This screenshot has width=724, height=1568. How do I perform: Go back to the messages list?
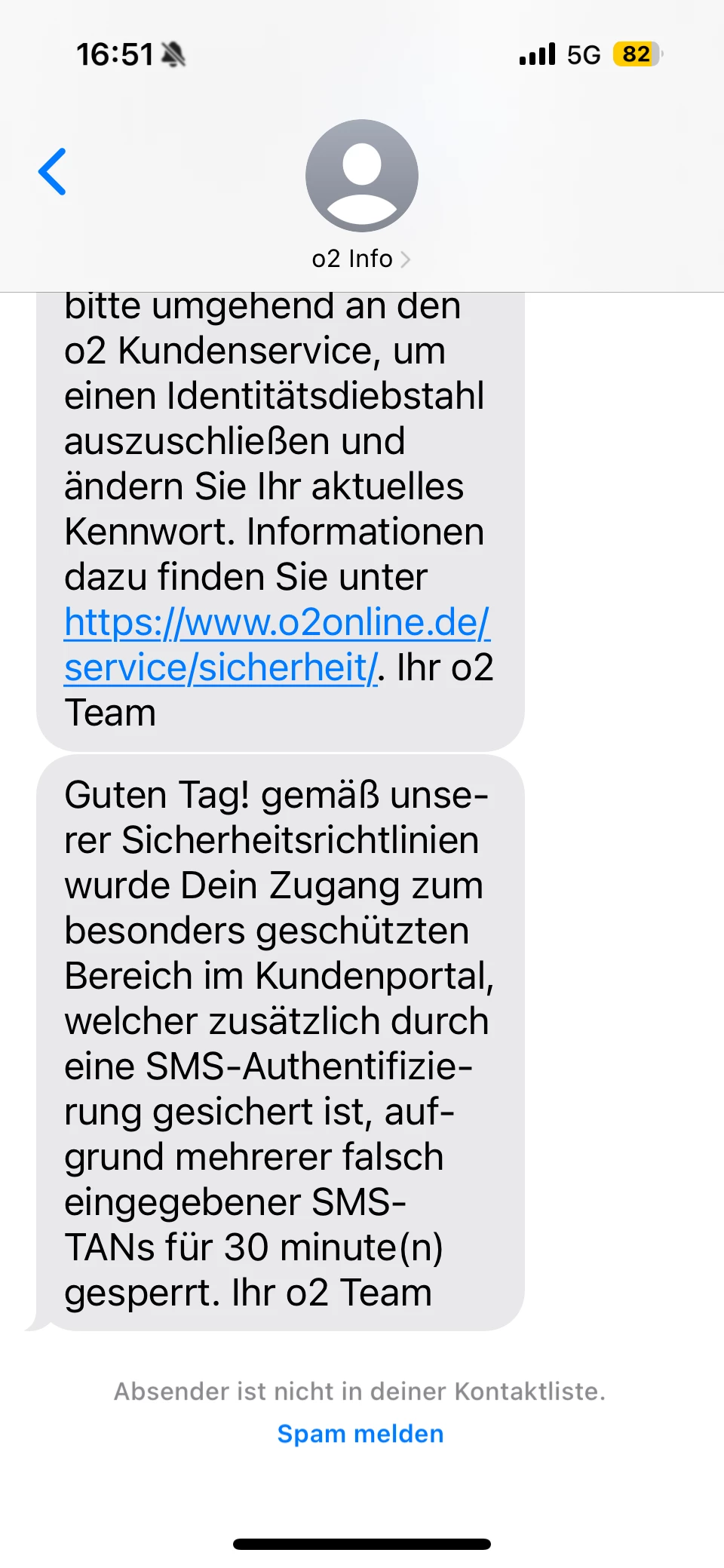(53, 172)
